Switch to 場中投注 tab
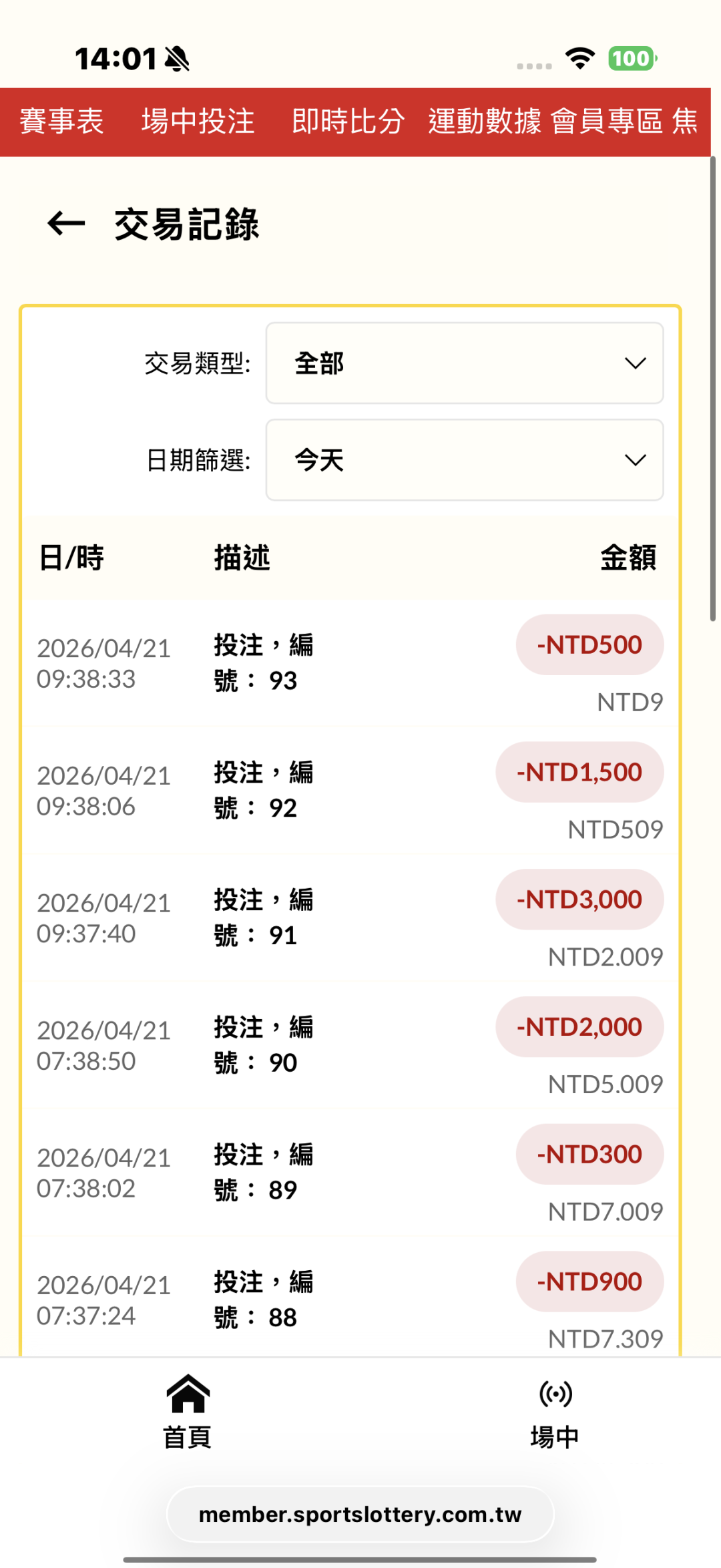721x1568 pixels. [x=198, y=122]
